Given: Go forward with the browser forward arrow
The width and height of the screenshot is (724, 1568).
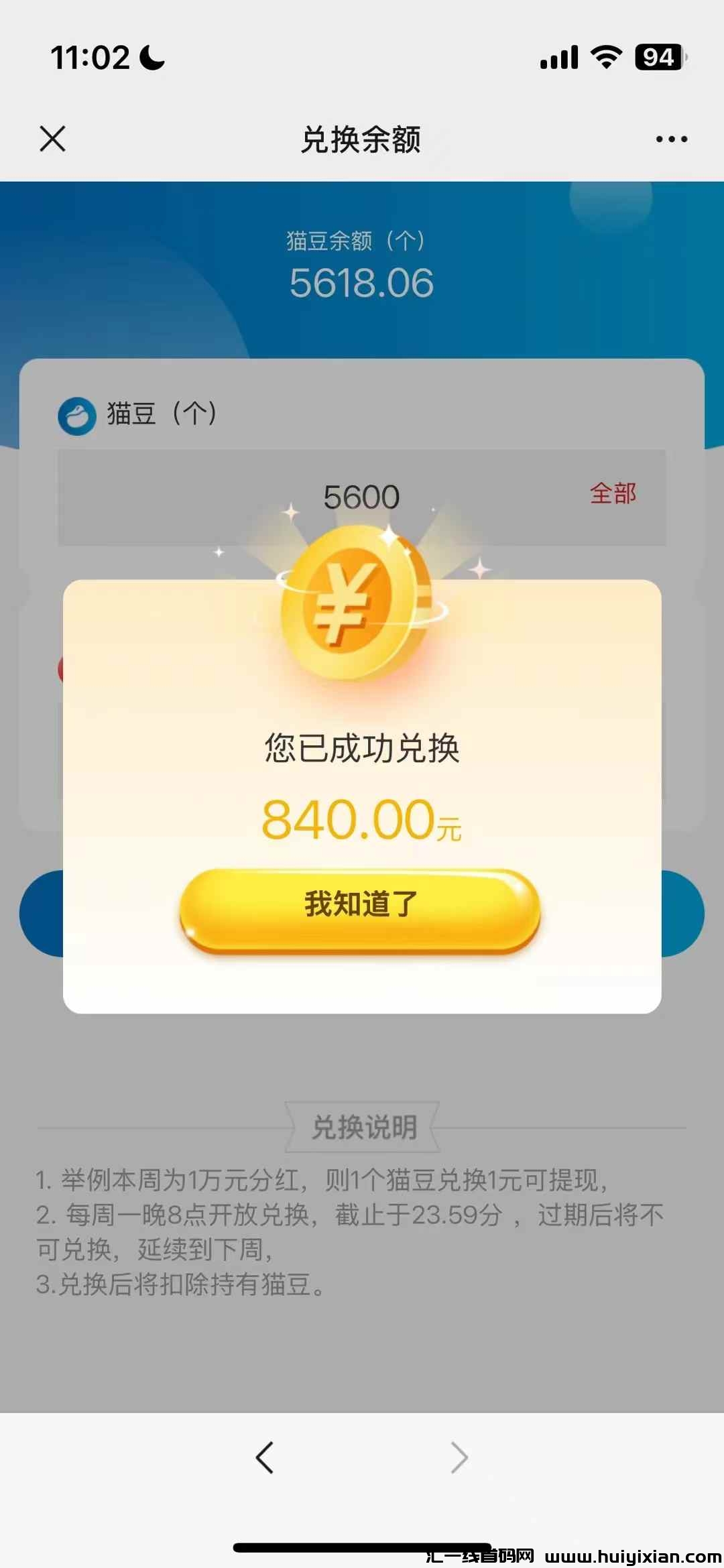Looking at the screenshot, I should pos(459,1457).
